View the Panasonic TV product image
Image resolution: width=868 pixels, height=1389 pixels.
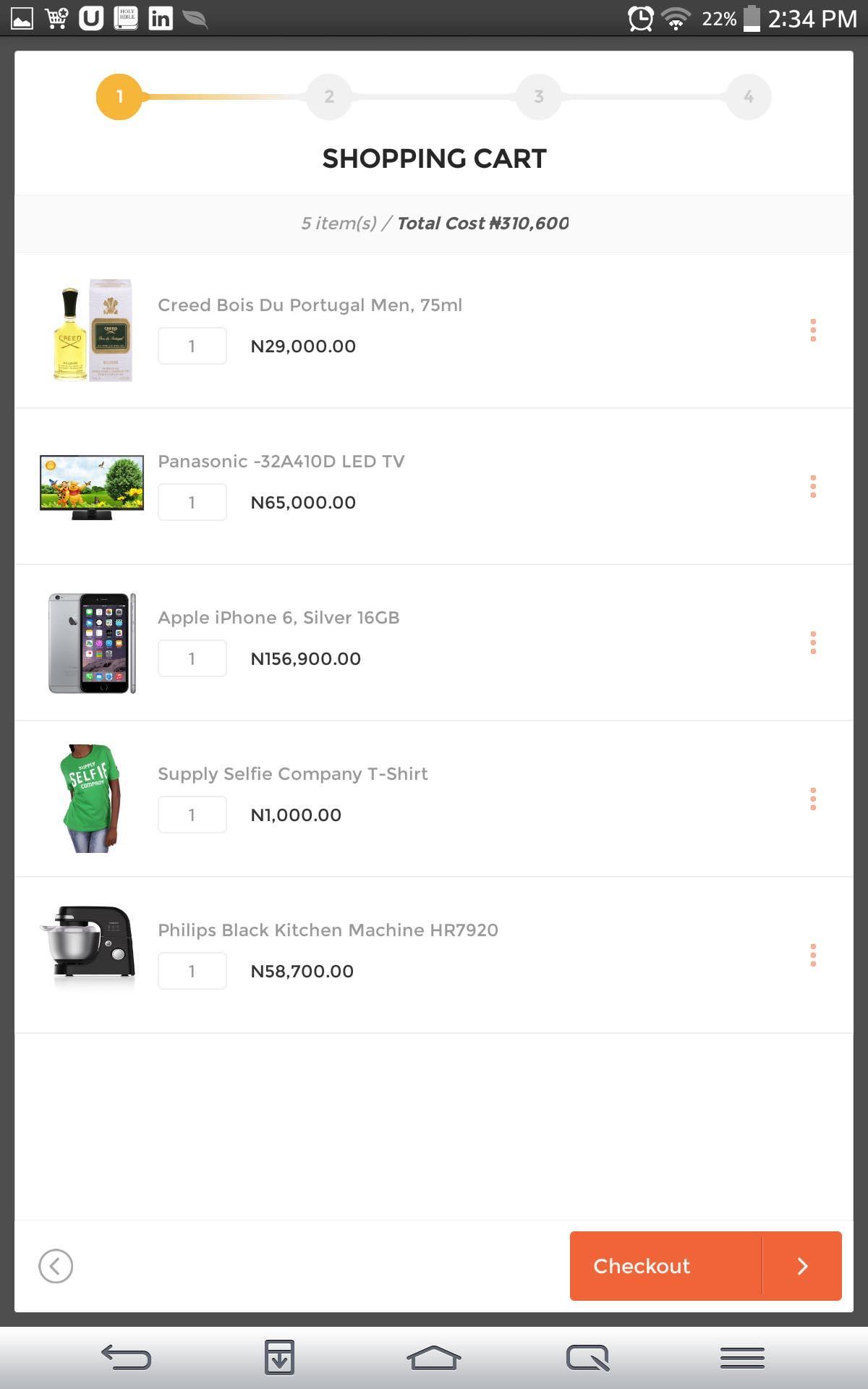click(x=92, y=487)
